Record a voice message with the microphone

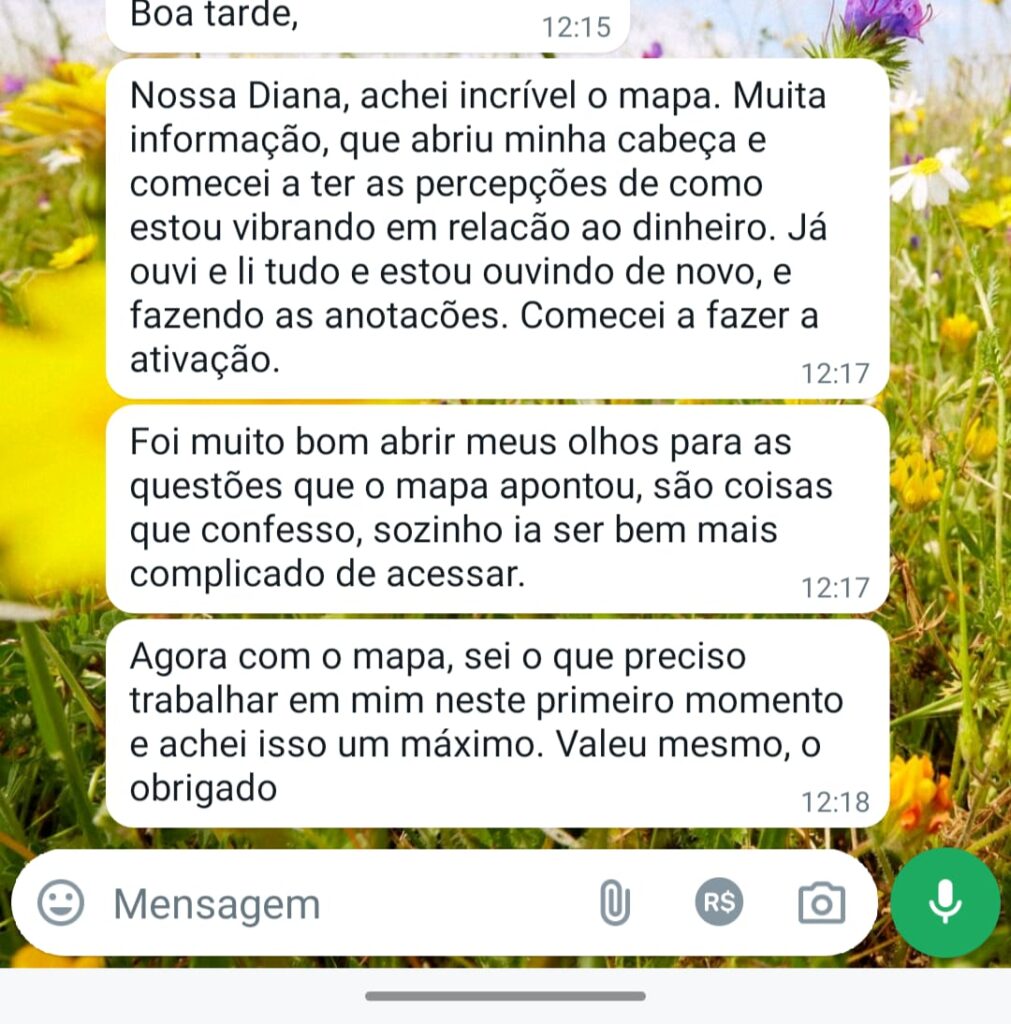945,903
